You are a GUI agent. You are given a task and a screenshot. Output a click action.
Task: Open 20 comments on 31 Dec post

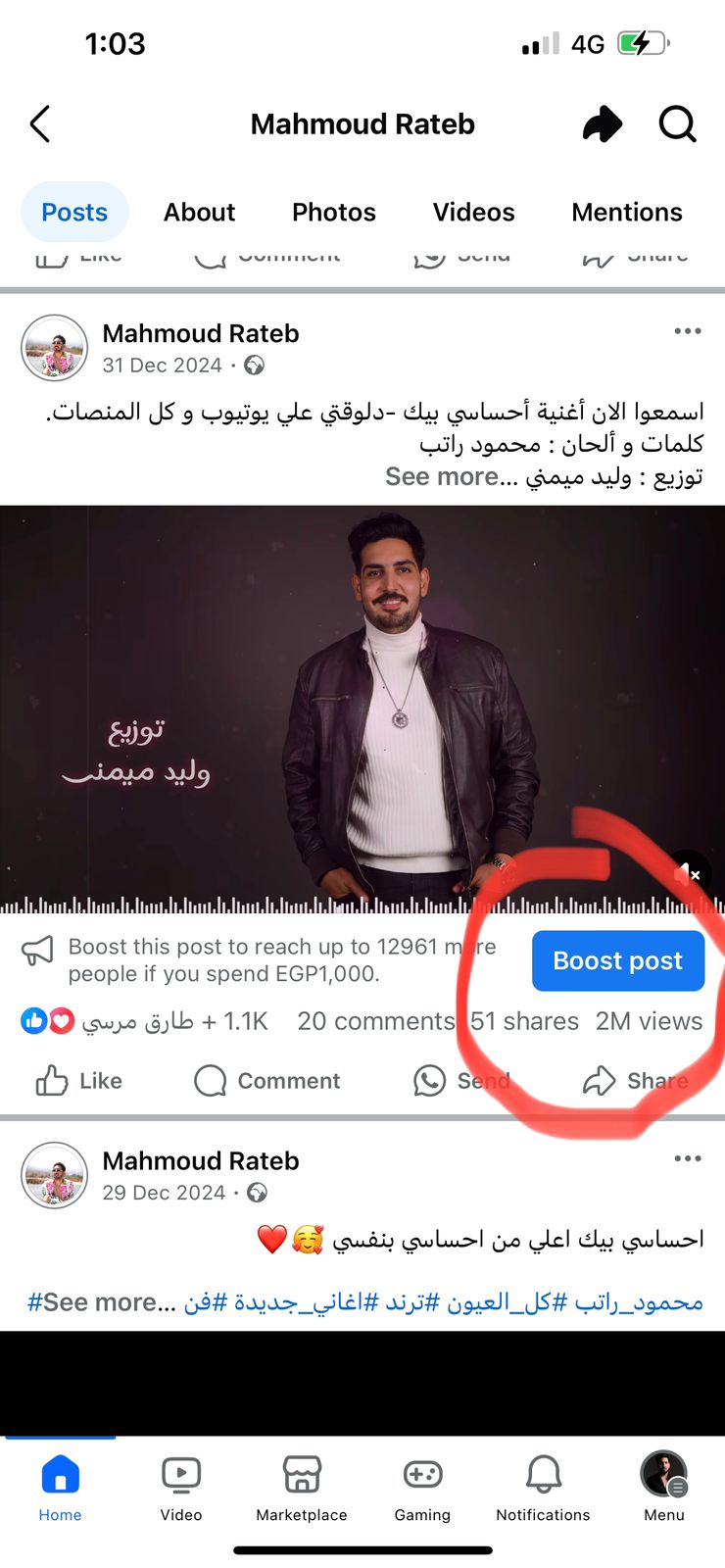click(x=375, y=1021)
